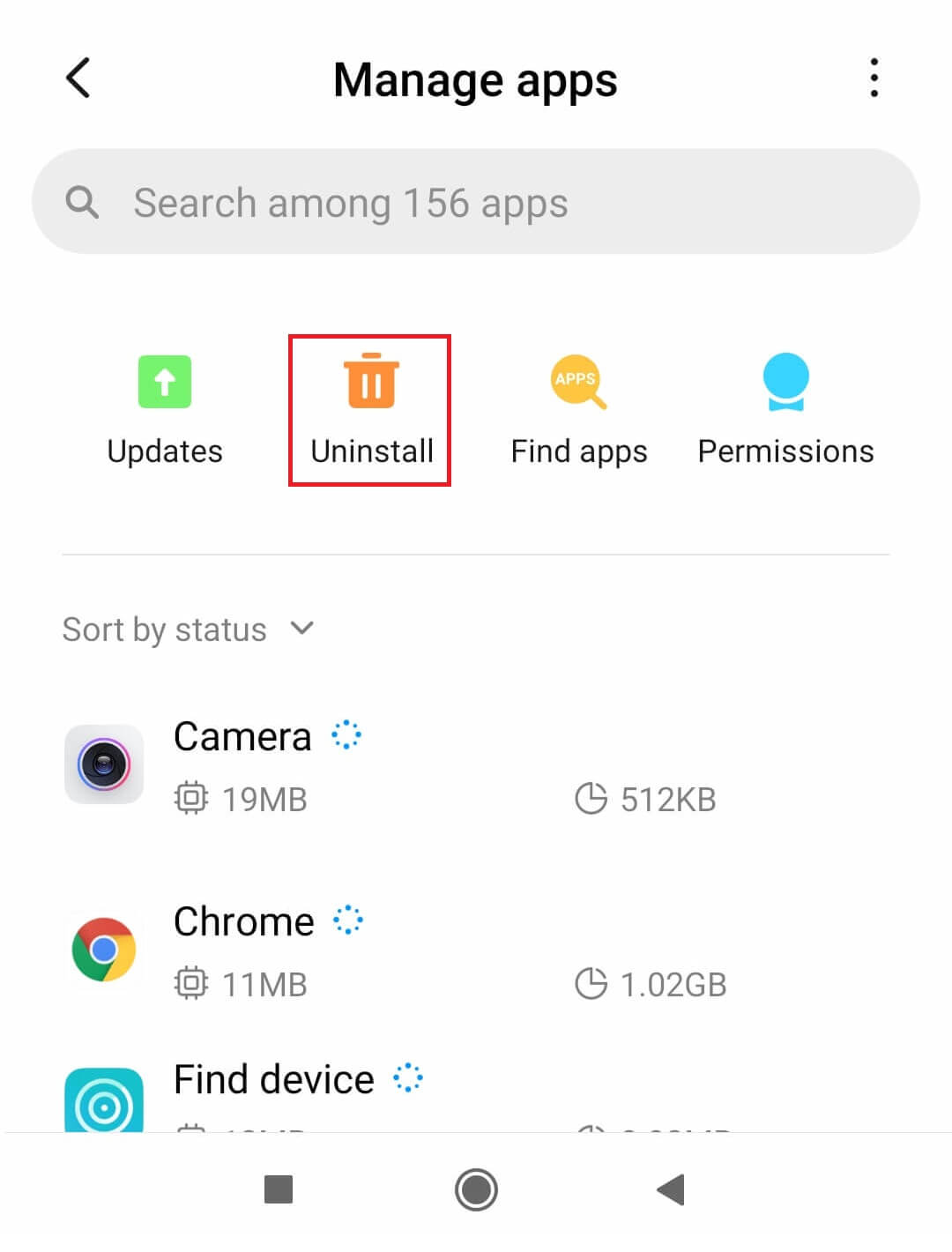Tap the loading spinner next to Camera

pos(347,735)
